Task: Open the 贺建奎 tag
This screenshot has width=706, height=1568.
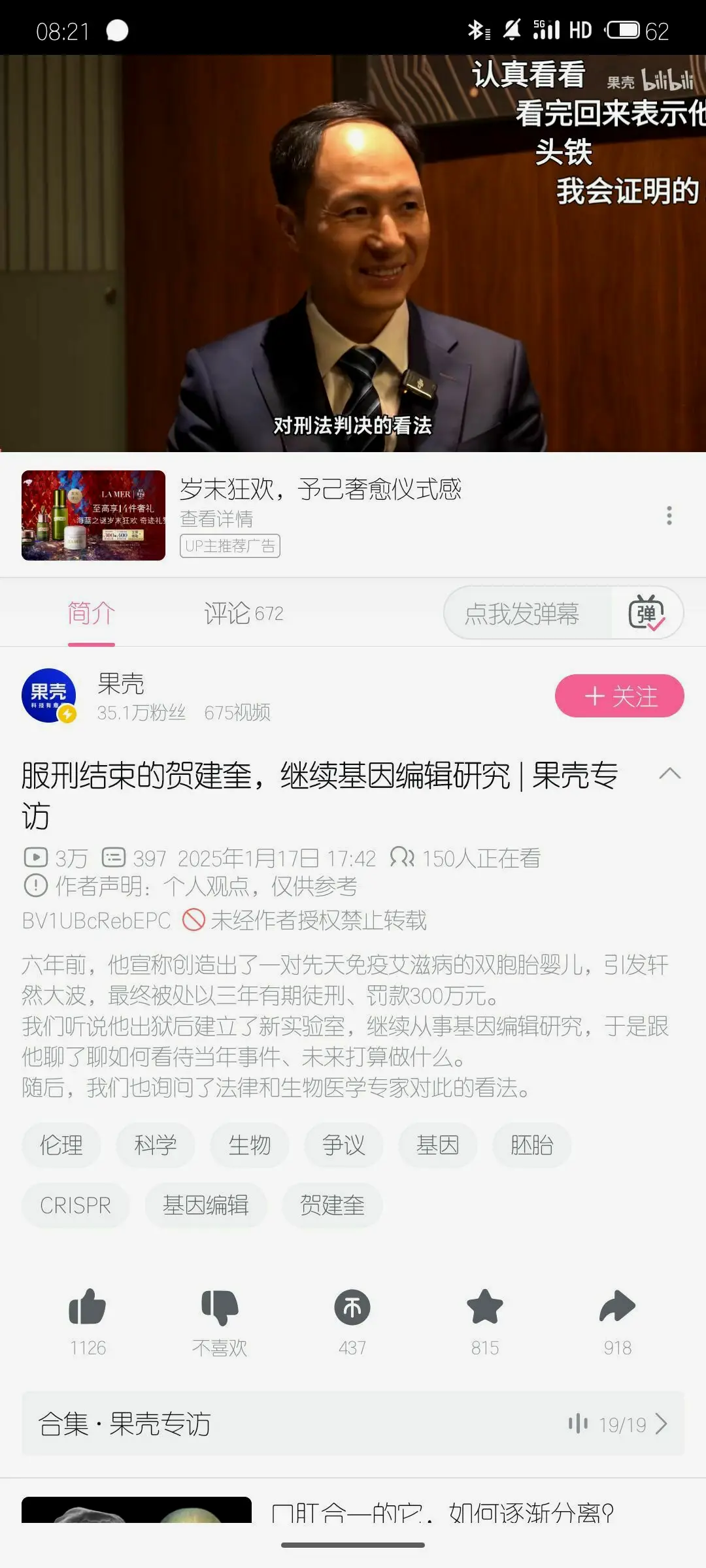Action: [x=332, y=1205]
